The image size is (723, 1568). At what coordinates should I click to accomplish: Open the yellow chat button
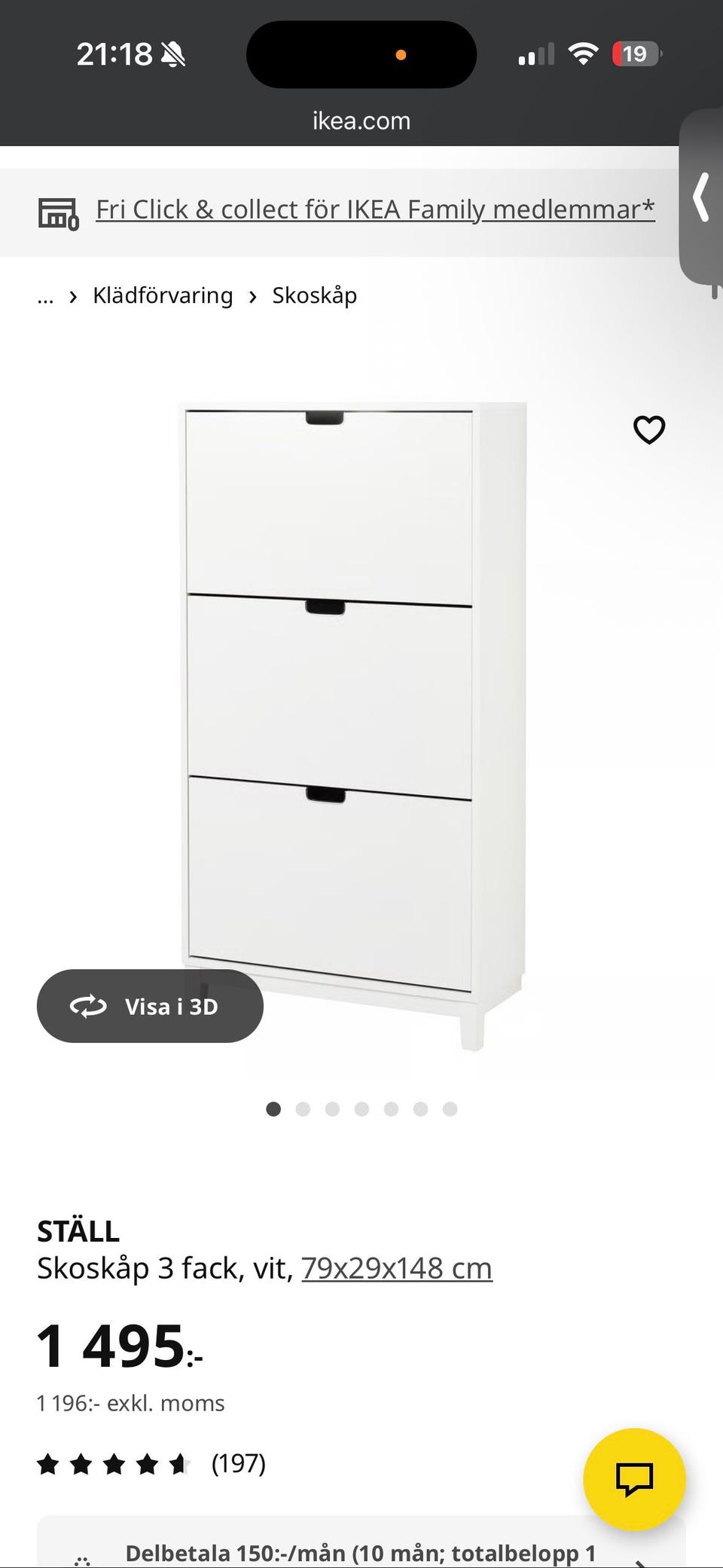pyautogui.click(x=634, y=1478)
